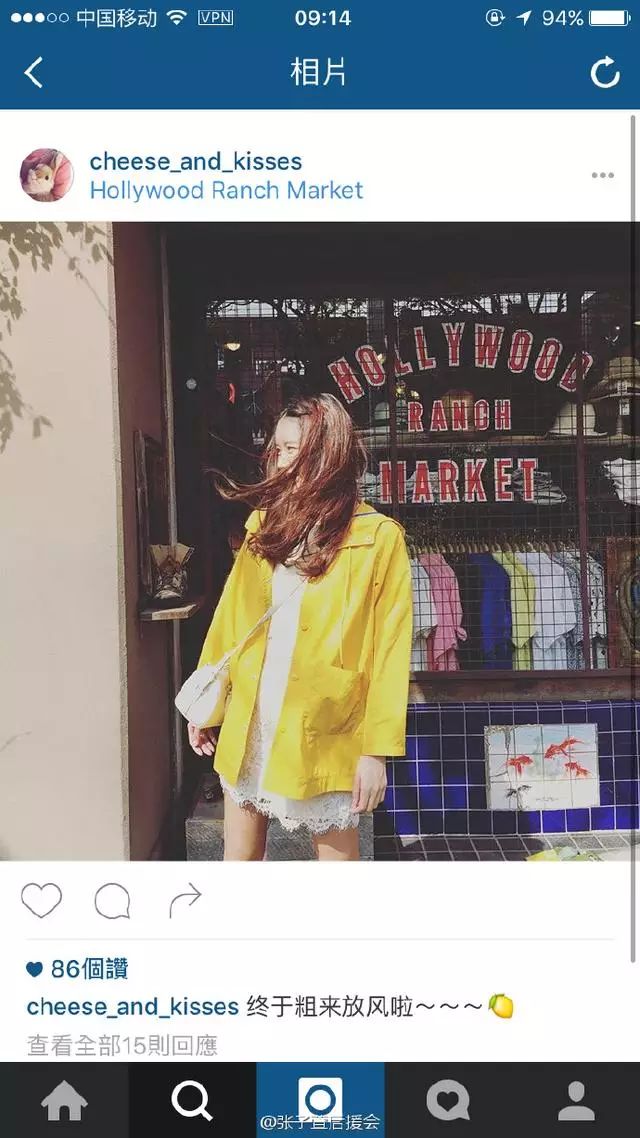This screenshot has height=1138, width=640.
Task: Comment on the post via speech bubble
Action: point(112,901)
